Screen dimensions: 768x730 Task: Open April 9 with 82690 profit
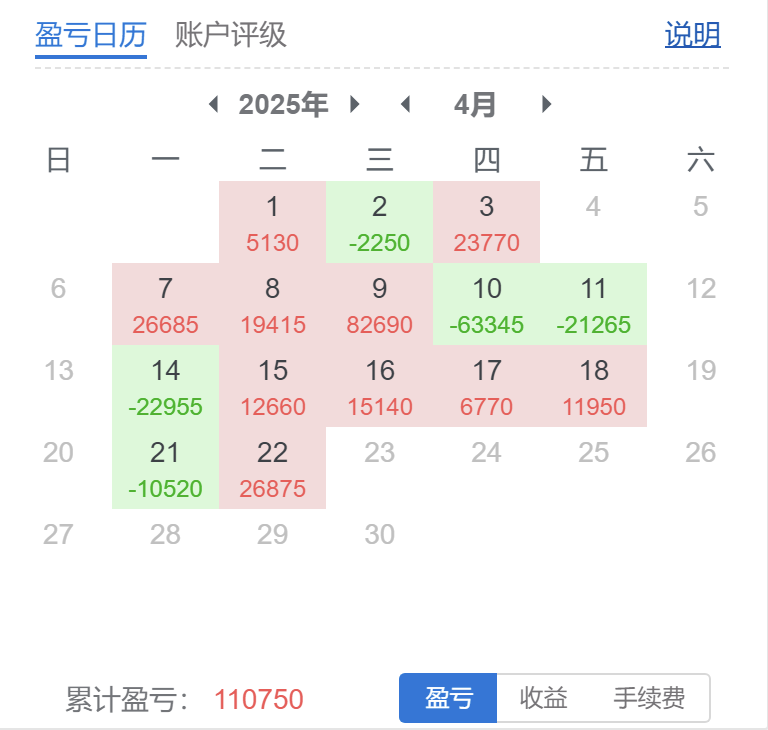(379, 305)
